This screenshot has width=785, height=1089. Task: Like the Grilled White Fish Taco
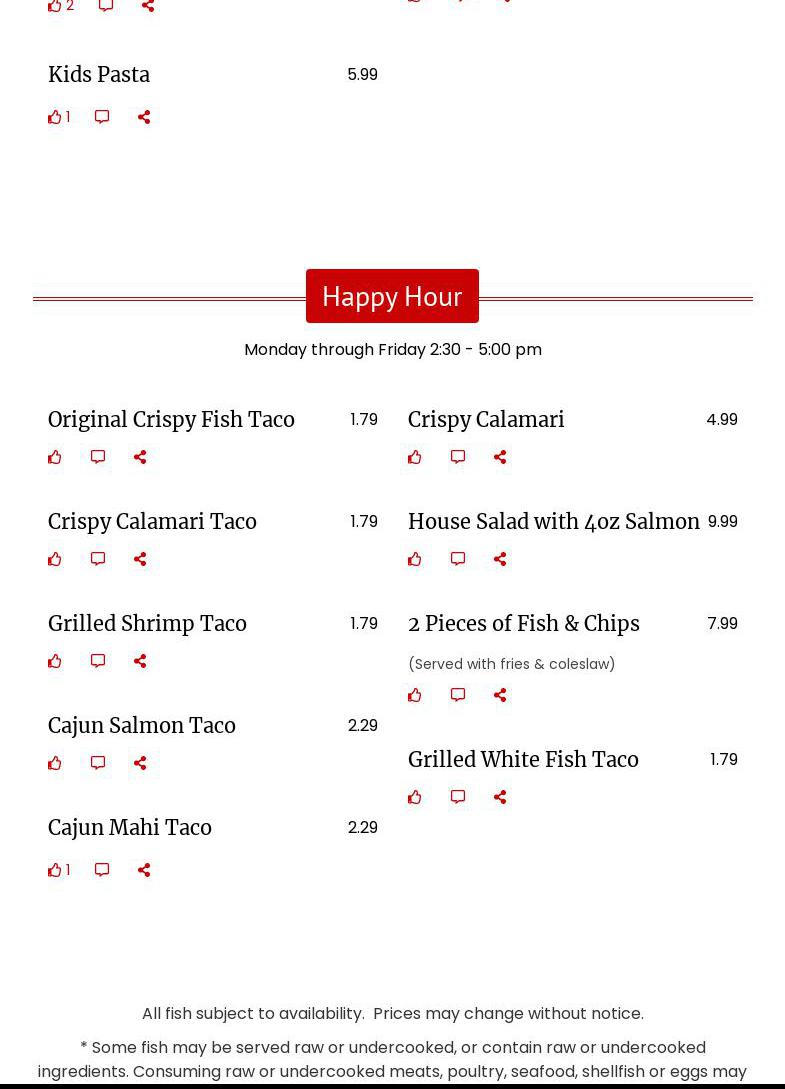click(x=415, y=797)
